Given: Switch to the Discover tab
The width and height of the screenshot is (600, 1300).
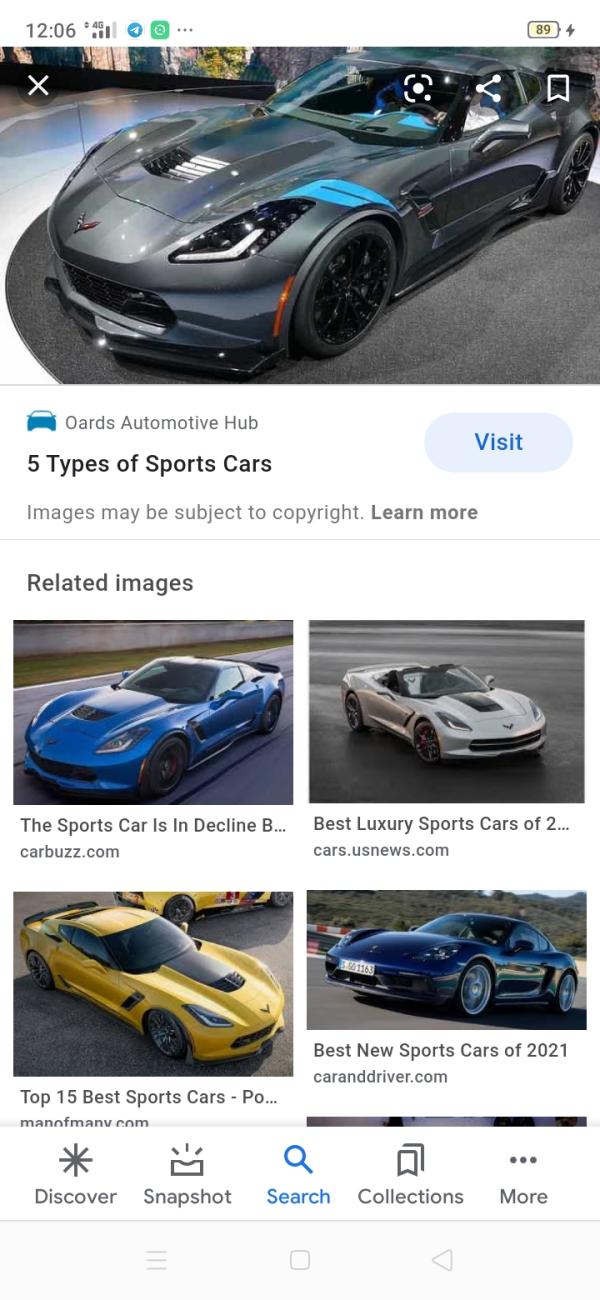Looking at the screenshot, I should [75, 1175].
